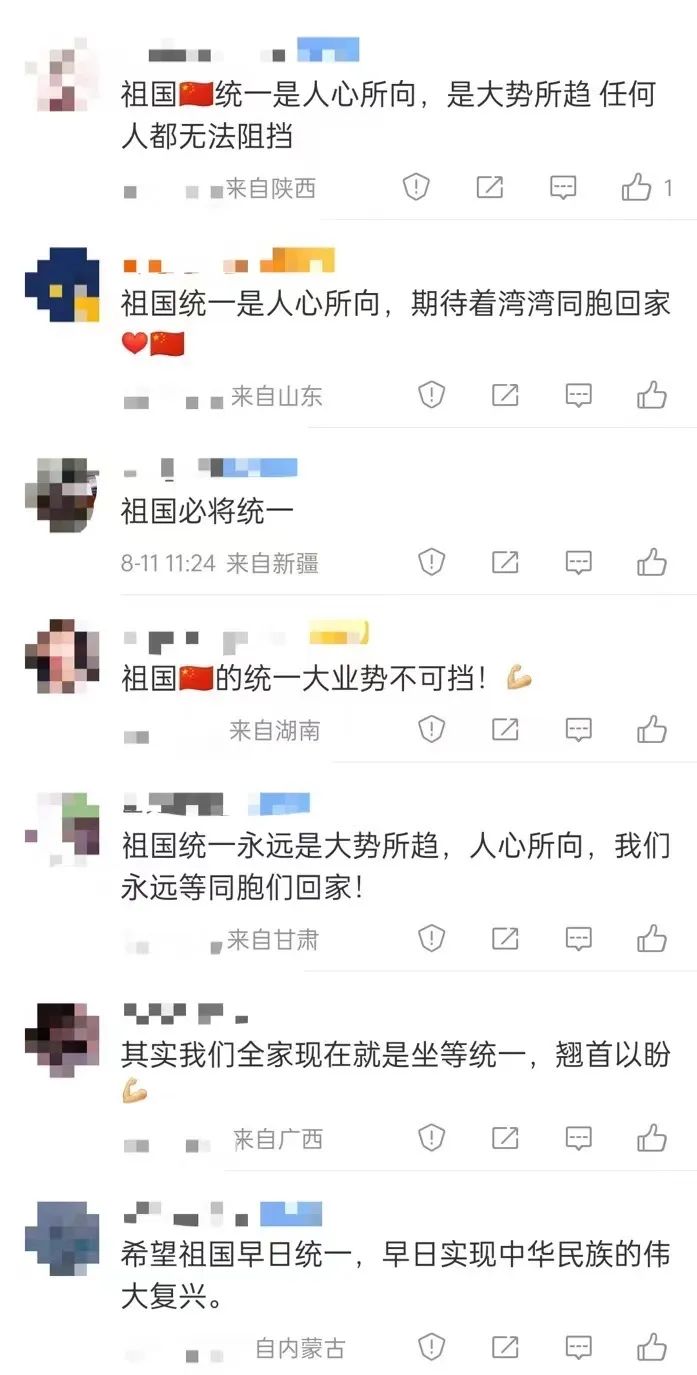The height and width of the screenshot is (1375, 697).
Task: Reply to the comment from 内蒙古
Action: [x=579, y=1347]
